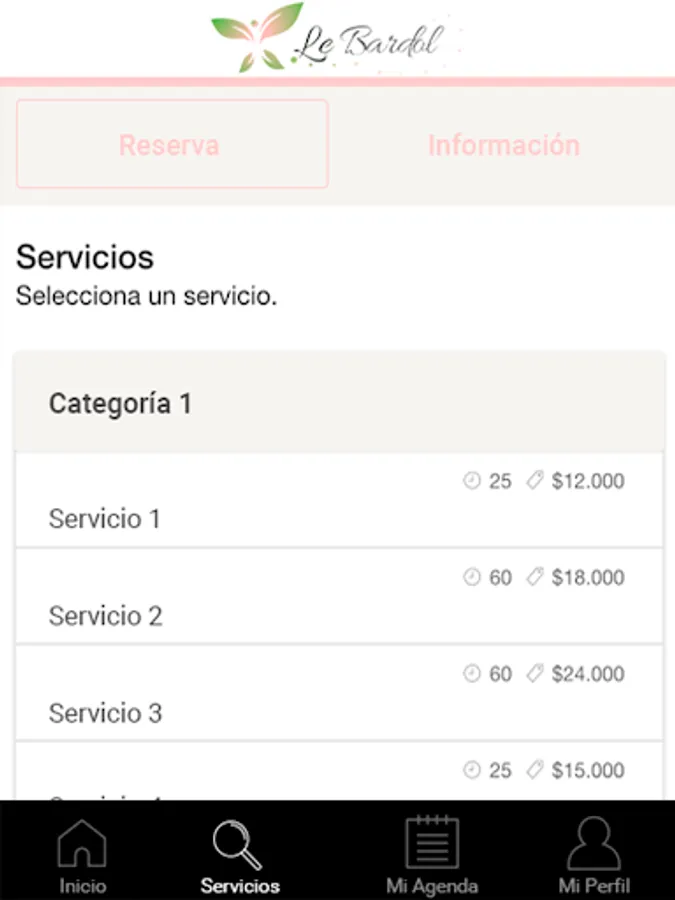Switch to the Reserva tab

pyautogui.click(x=172, y=144)
